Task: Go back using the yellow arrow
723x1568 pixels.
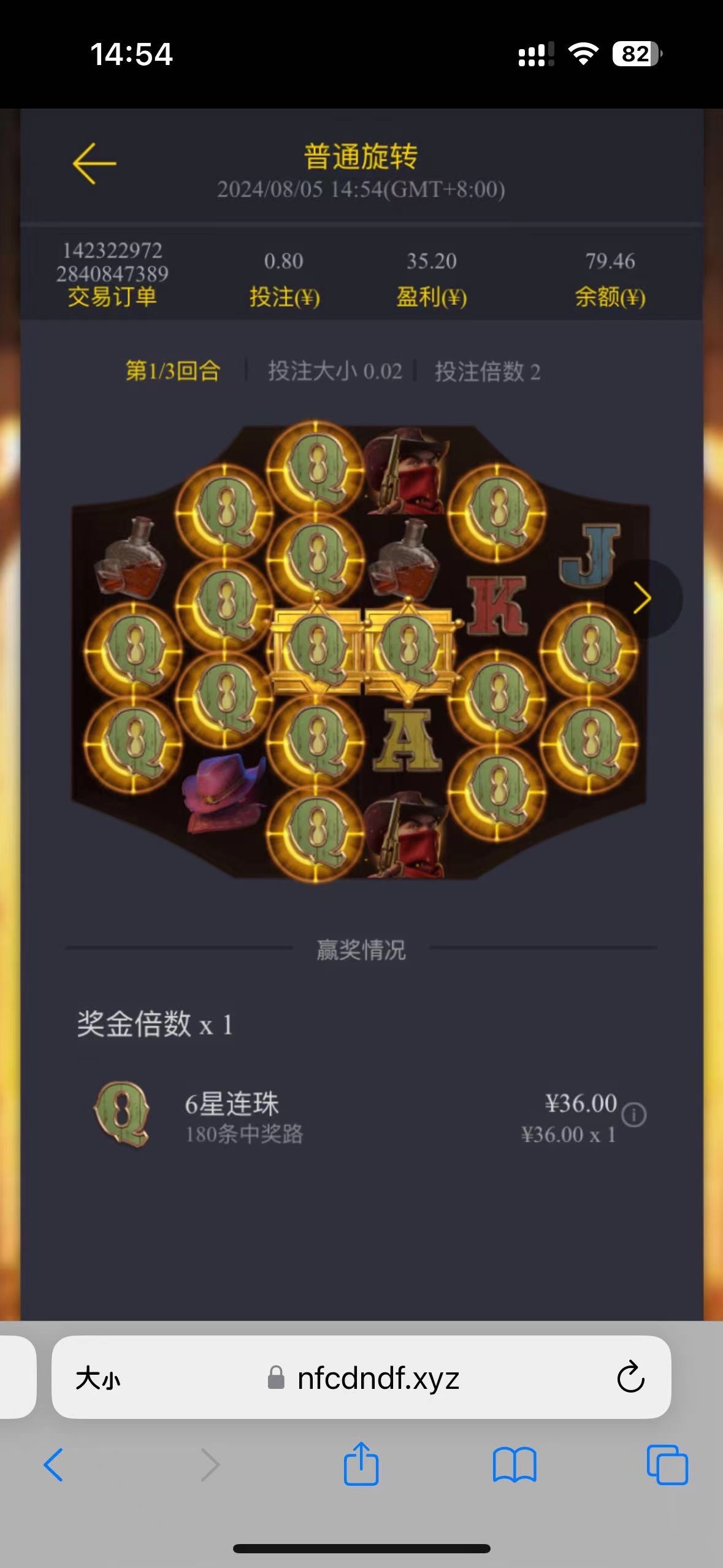Action: (x=94, y=163)
